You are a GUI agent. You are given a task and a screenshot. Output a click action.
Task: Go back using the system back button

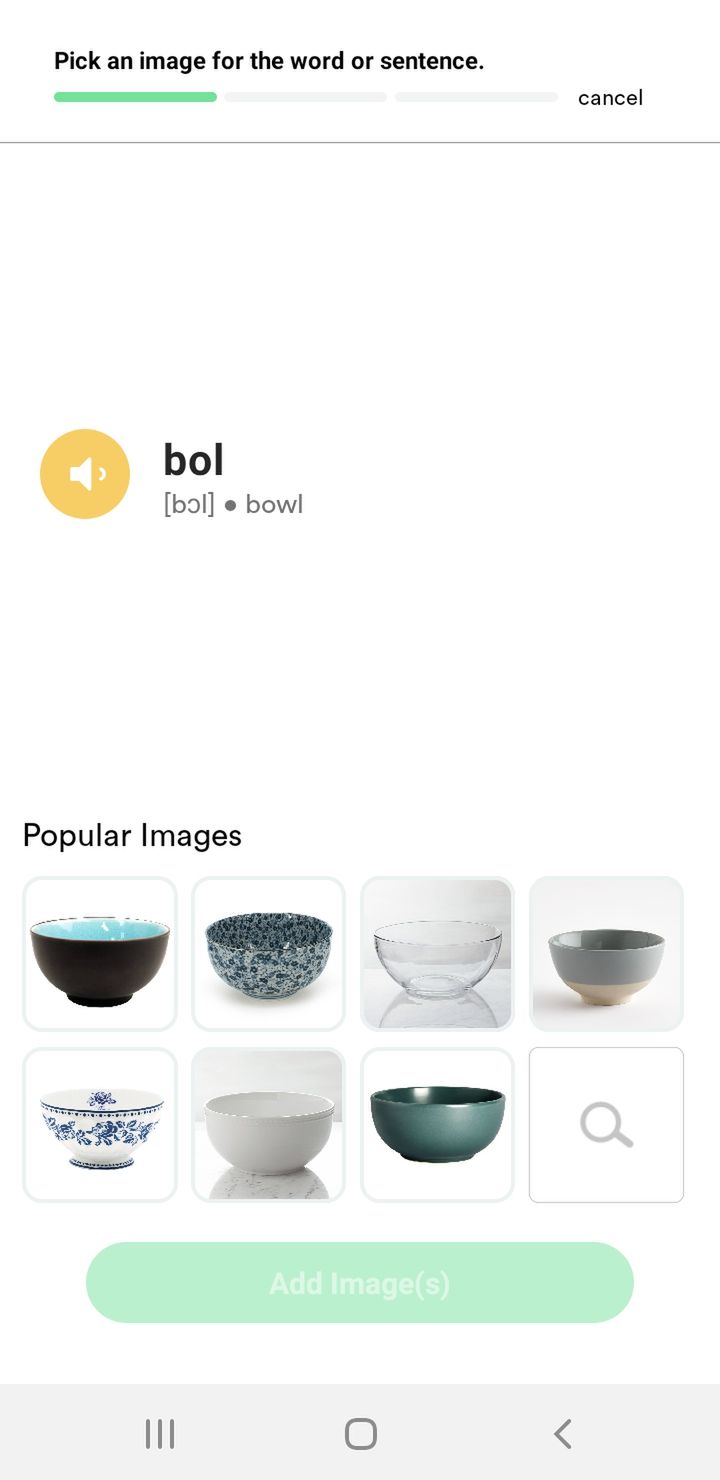tap(562, 1434)
